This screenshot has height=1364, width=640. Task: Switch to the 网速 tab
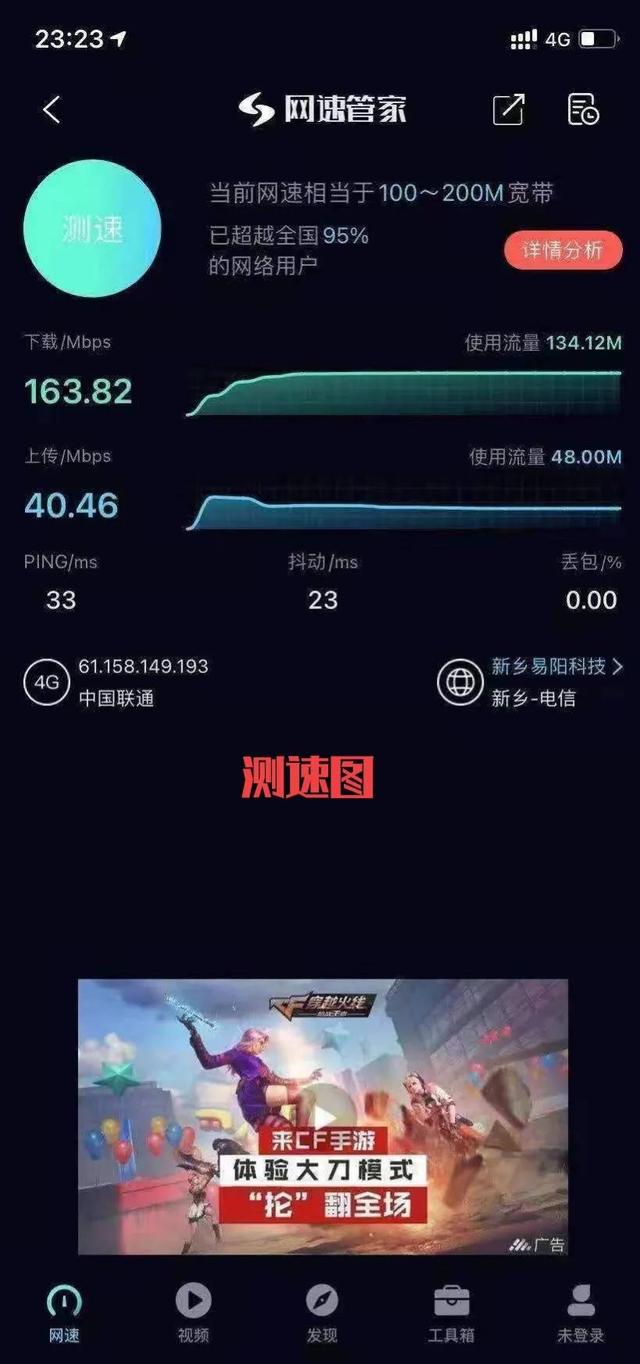point(65,1313)
